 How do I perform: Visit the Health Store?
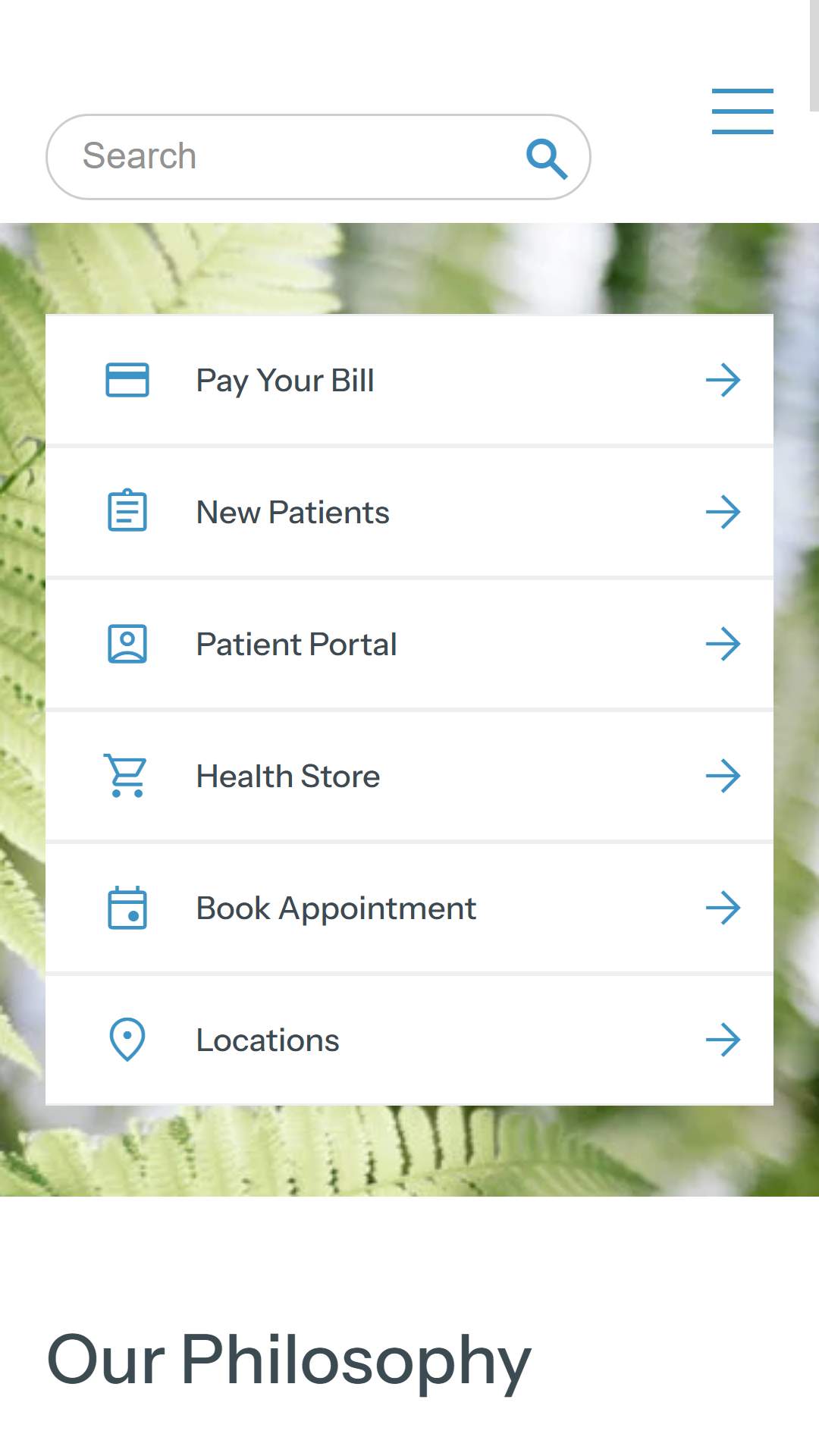pyautogui.click(x=409, y=776)
